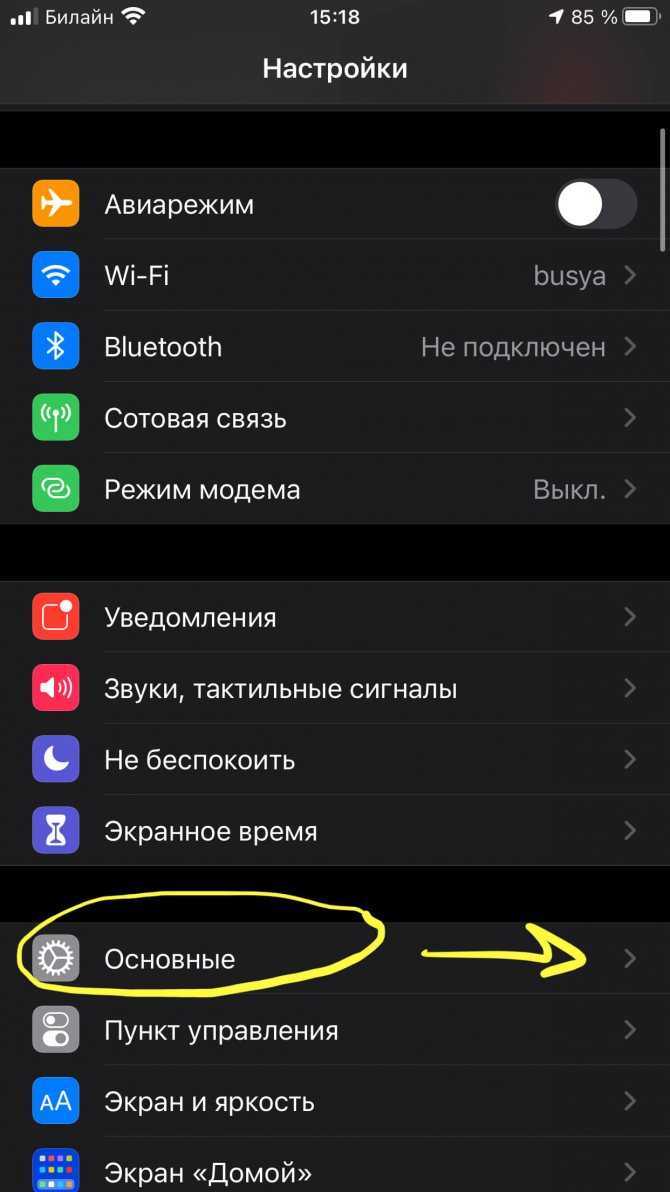
Task: Toggle the Авиарежим switch
Action: point(596,205)
